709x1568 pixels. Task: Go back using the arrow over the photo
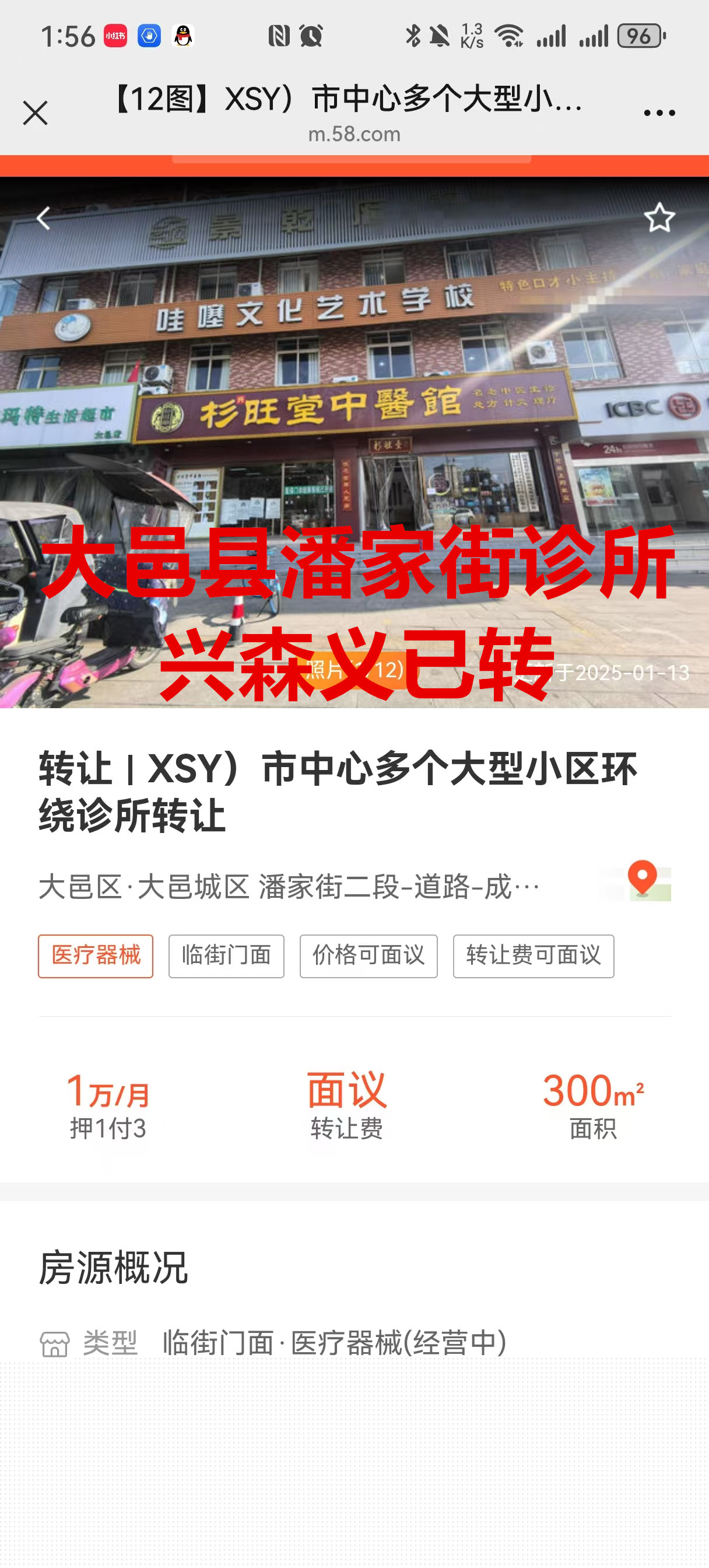(43, 218)
